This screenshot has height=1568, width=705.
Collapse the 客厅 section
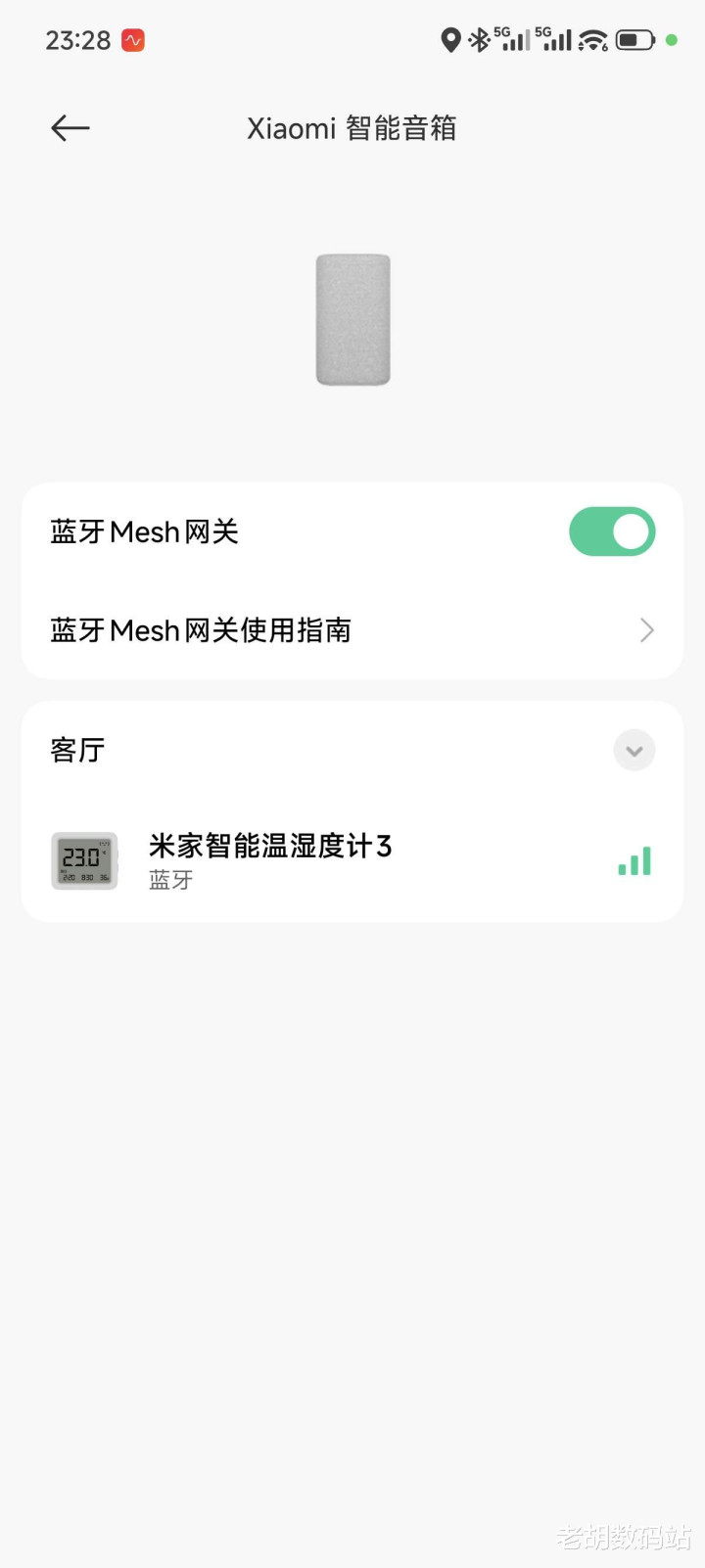click(x=634, y=751)
